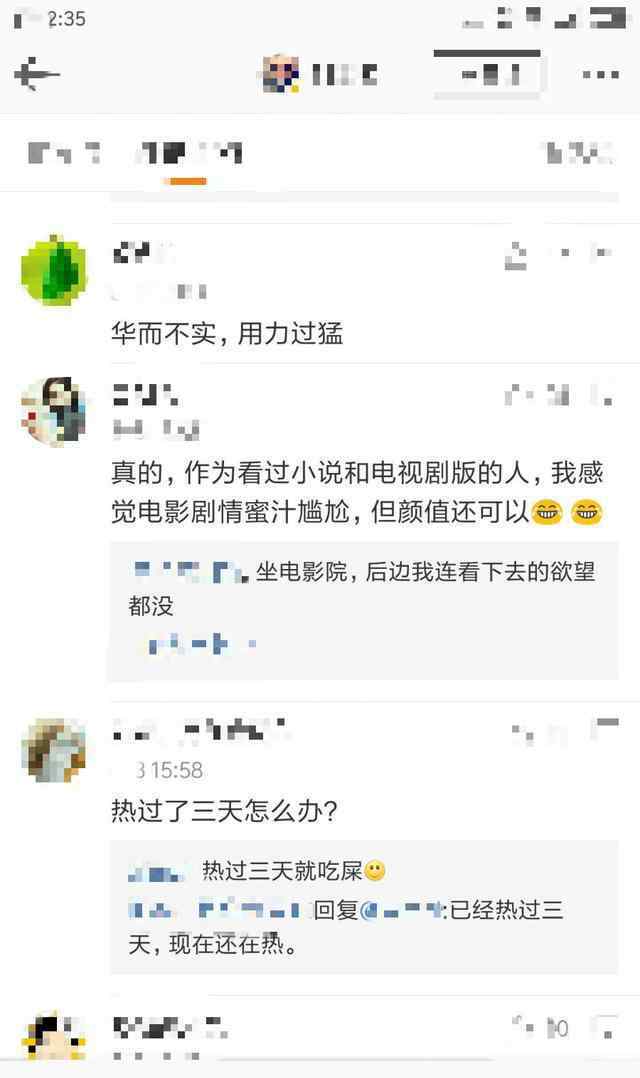
Task: Open the poster's avatar in the header
Action: (281, 74)
